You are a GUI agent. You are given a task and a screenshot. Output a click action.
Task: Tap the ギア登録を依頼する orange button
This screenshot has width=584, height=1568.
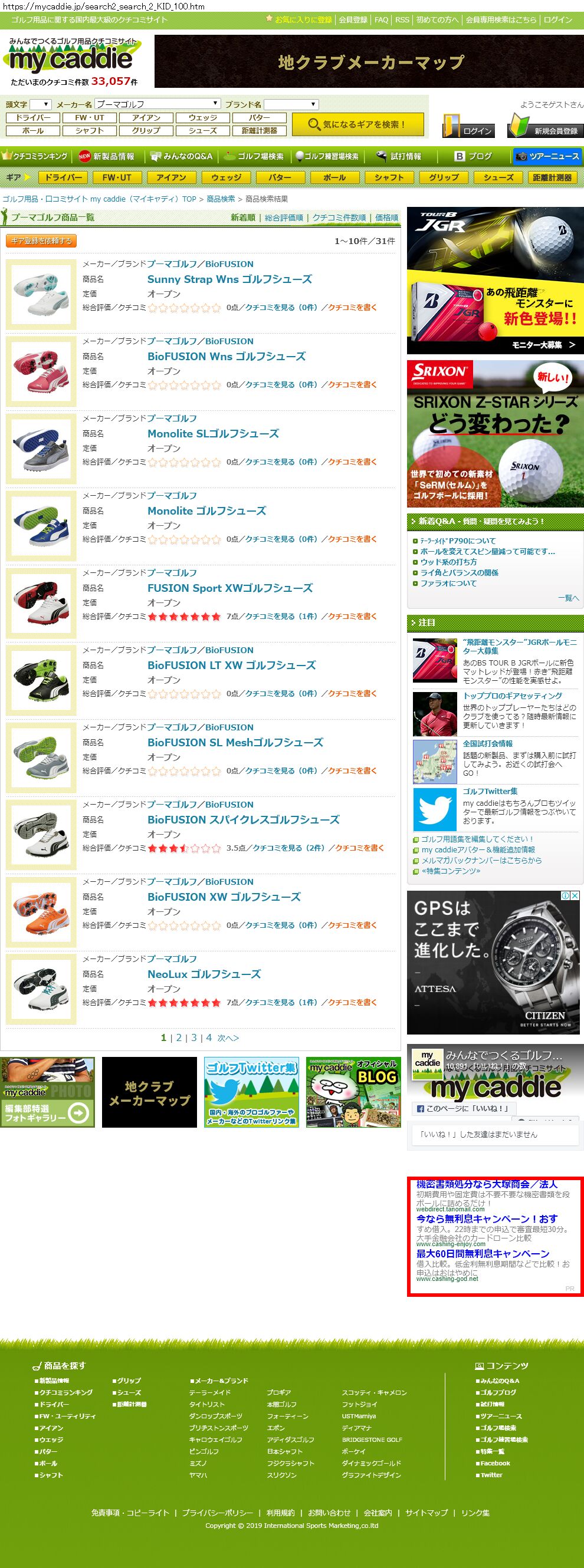[41, 241]
